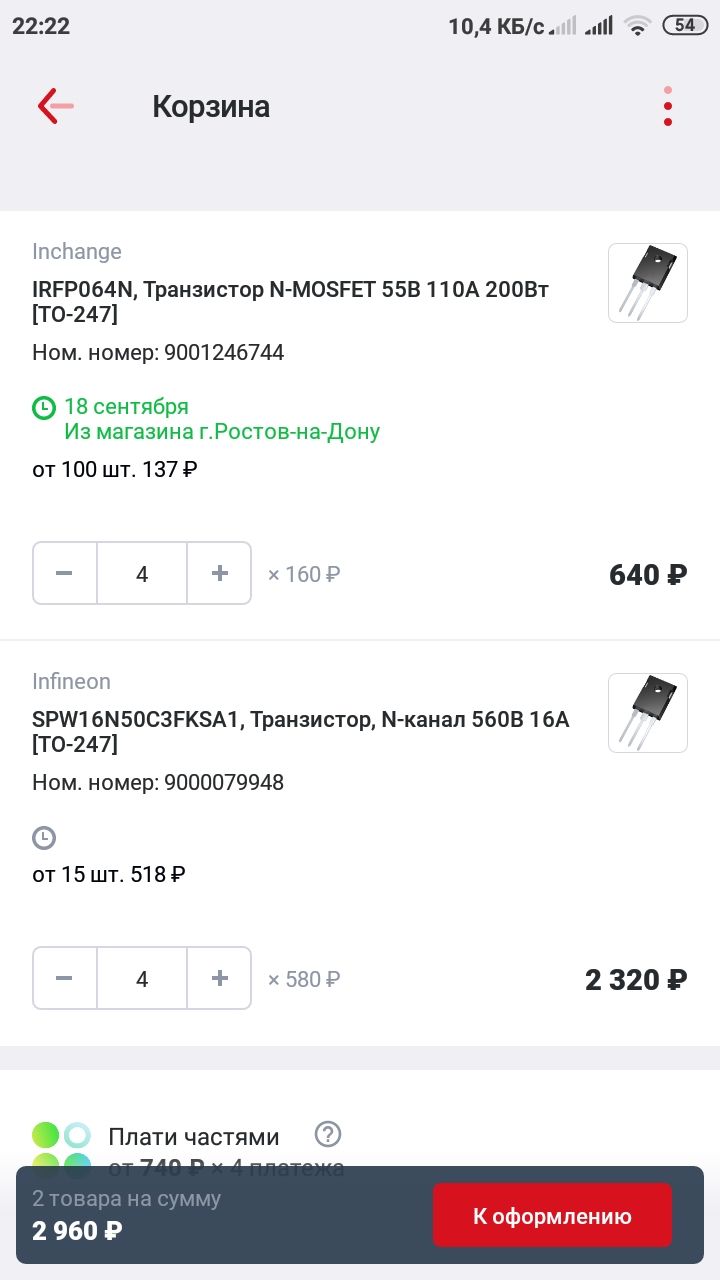Image resolution: width=720 pixels, height=1280 pixels.
Task: Decrease quantity of IRFP064N transistor
Action: 65,573
